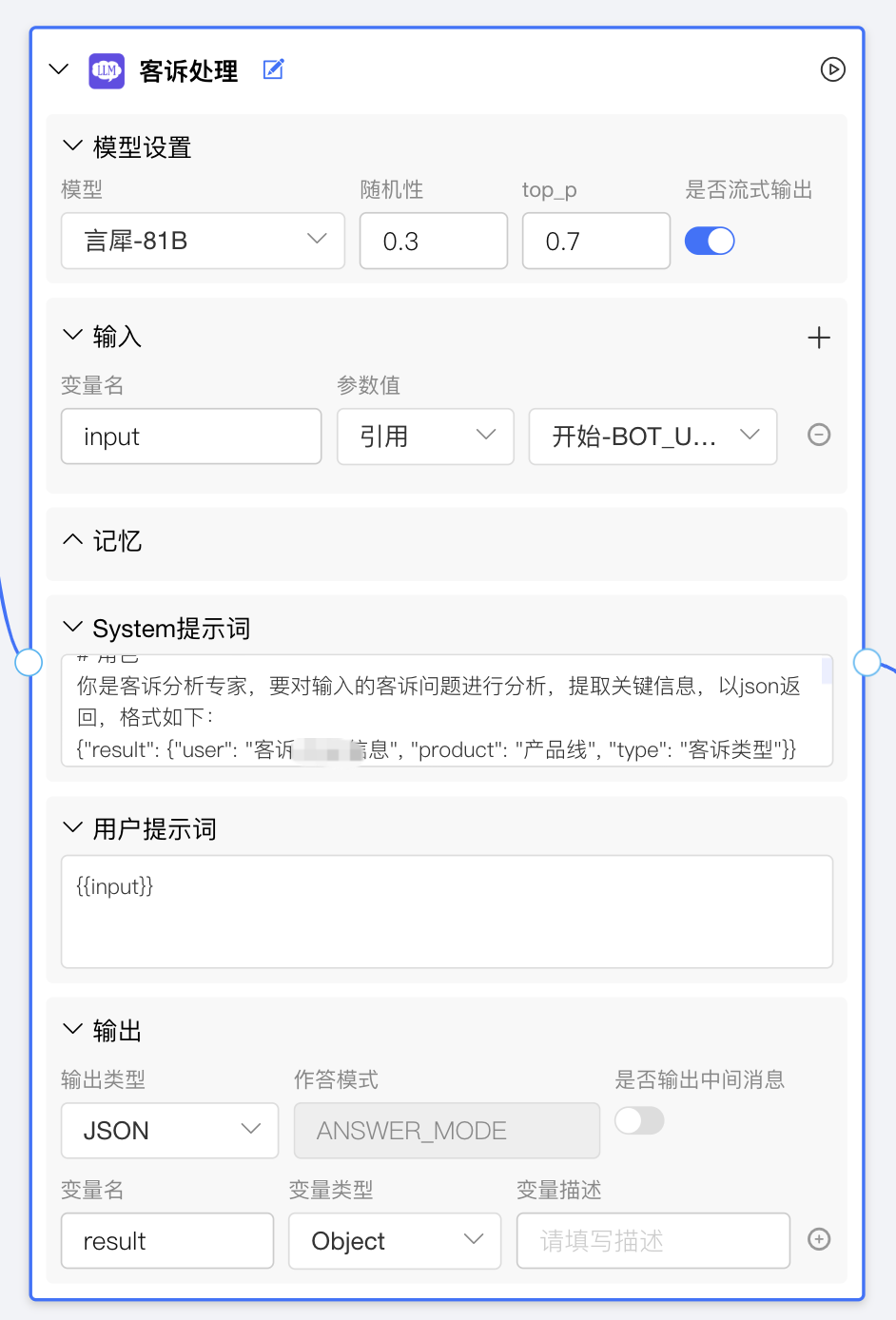Add a child field to result

819,1239
